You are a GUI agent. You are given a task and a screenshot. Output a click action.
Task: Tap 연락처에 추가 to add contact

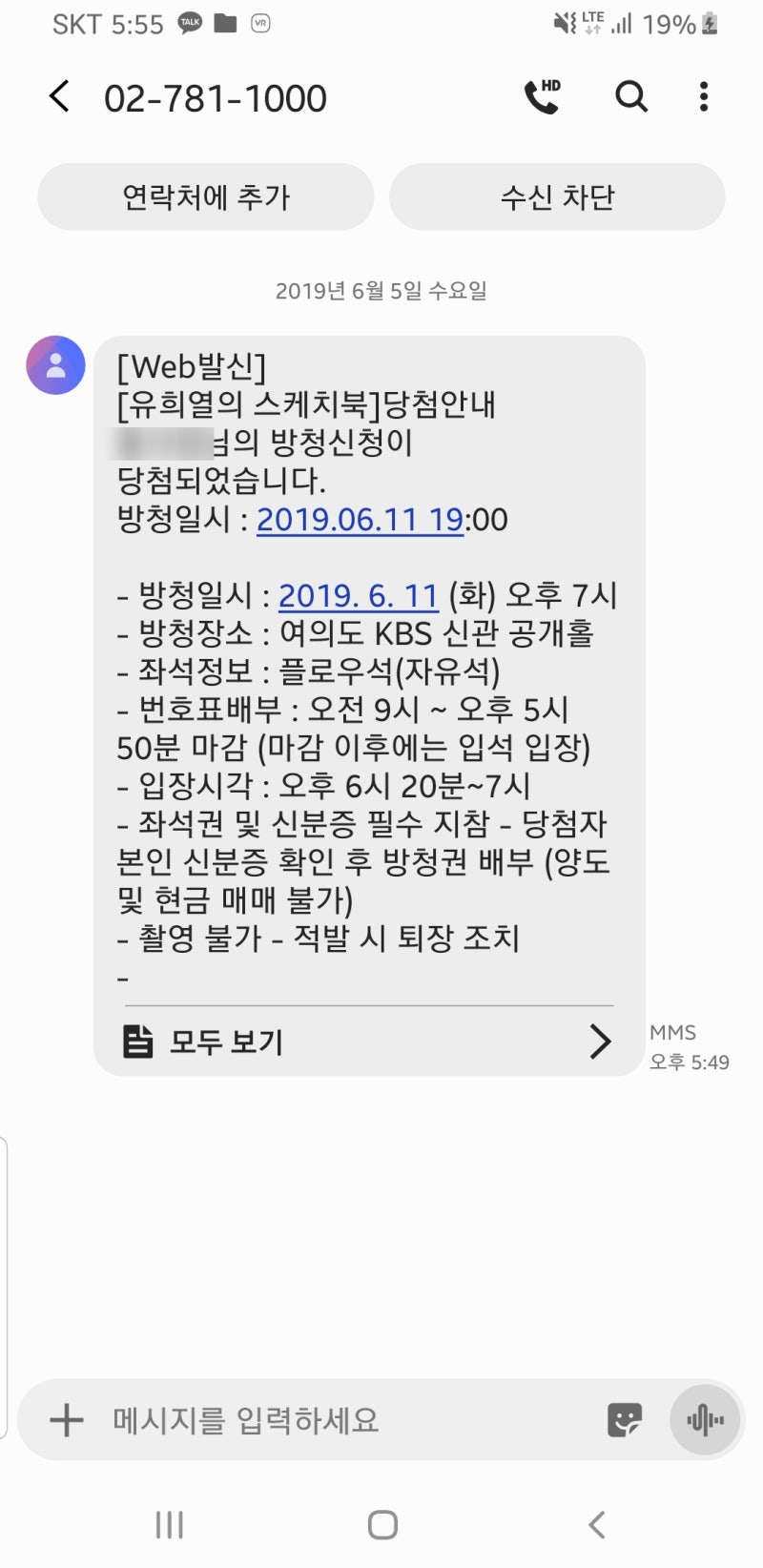click(205, 196)
